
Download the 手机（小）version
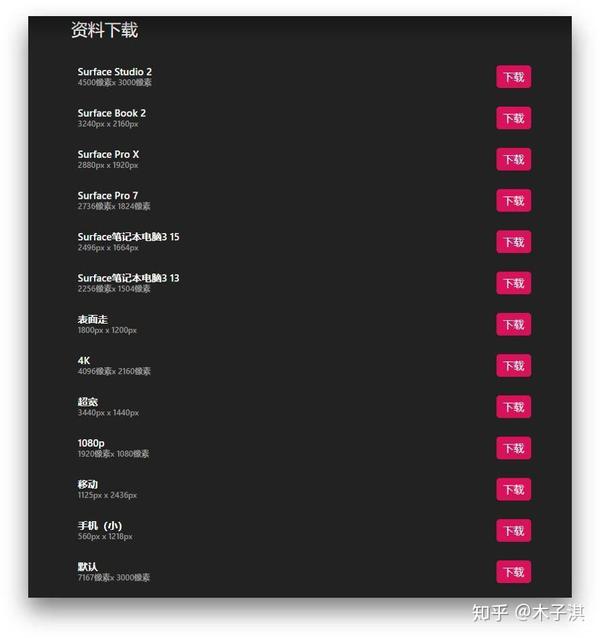tap(513, 531)
